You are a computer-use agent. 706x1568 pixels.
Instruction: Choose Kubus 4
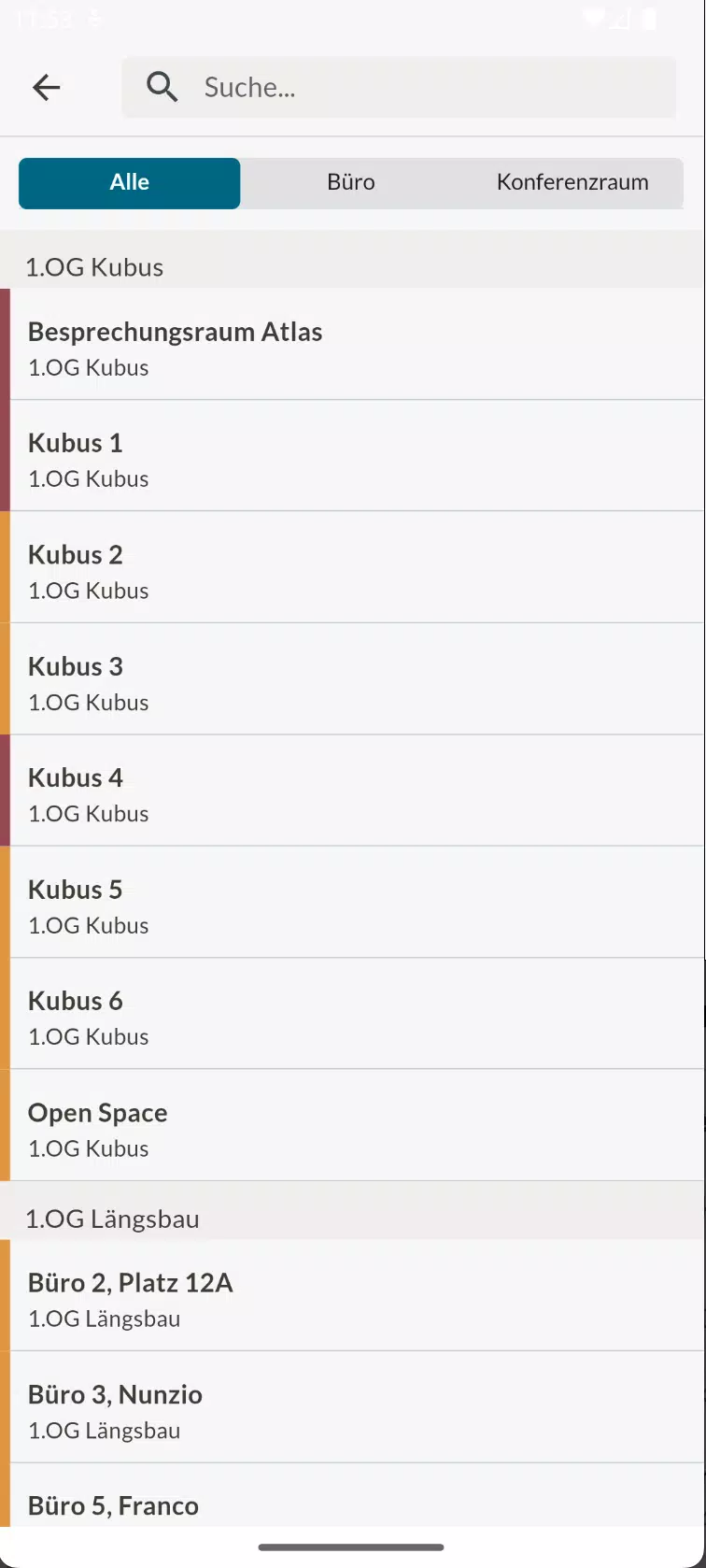pos(353,791)
